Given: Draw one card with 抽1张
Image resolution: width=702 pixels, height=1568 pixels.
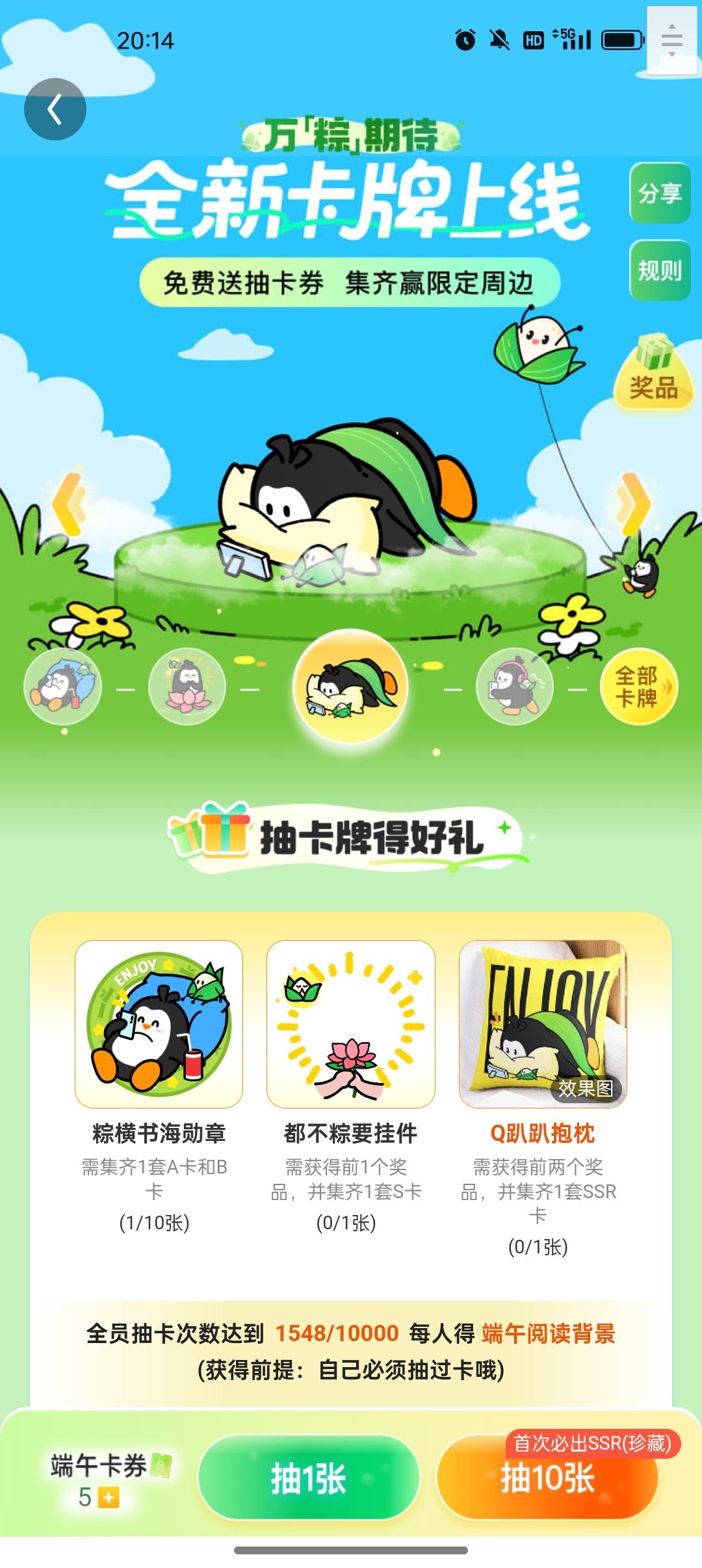Looking at the screenshot, I should [309, 1478].
